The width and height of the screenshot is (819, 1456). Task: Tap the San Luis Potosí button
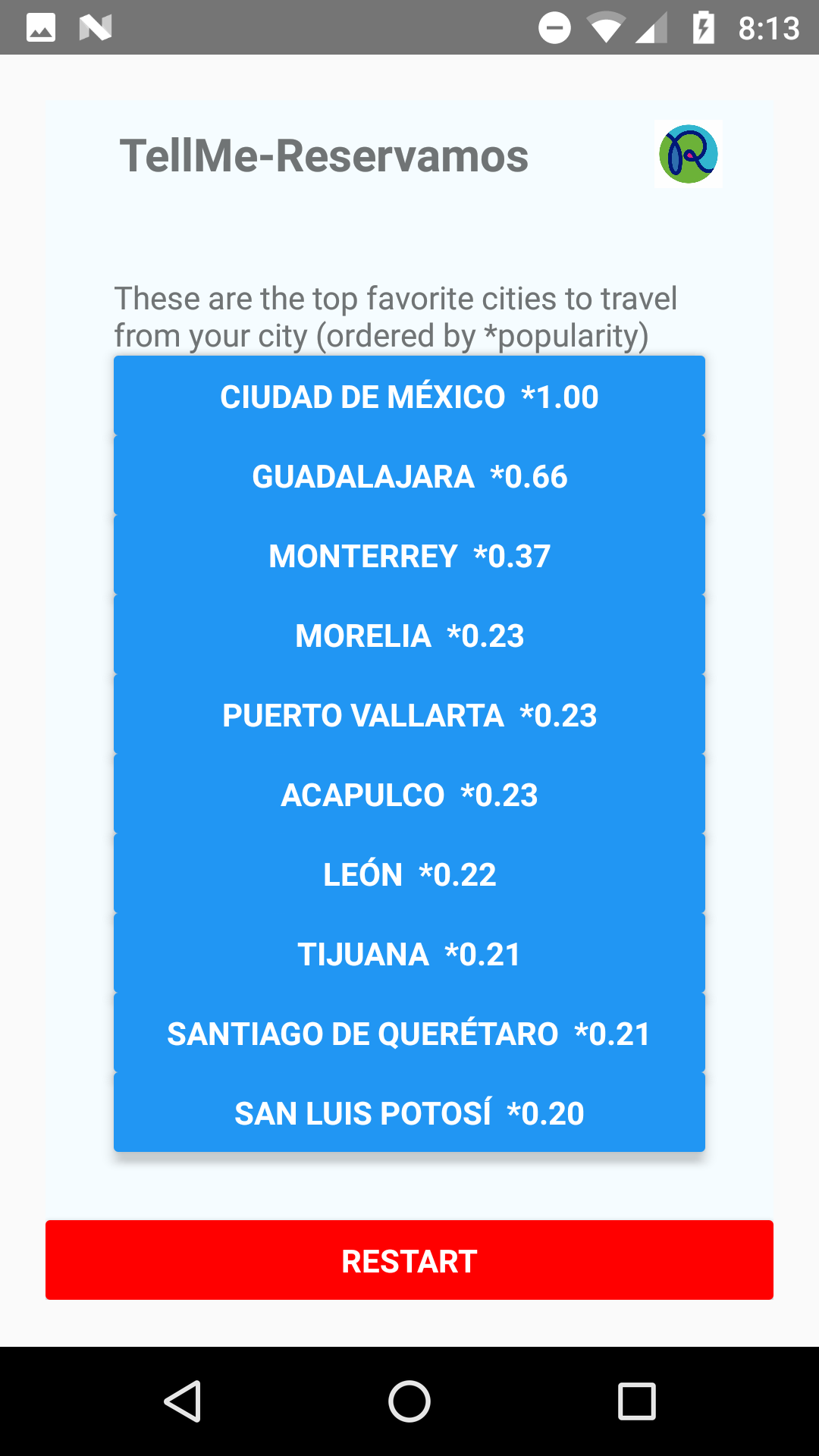click(409, 1113)
